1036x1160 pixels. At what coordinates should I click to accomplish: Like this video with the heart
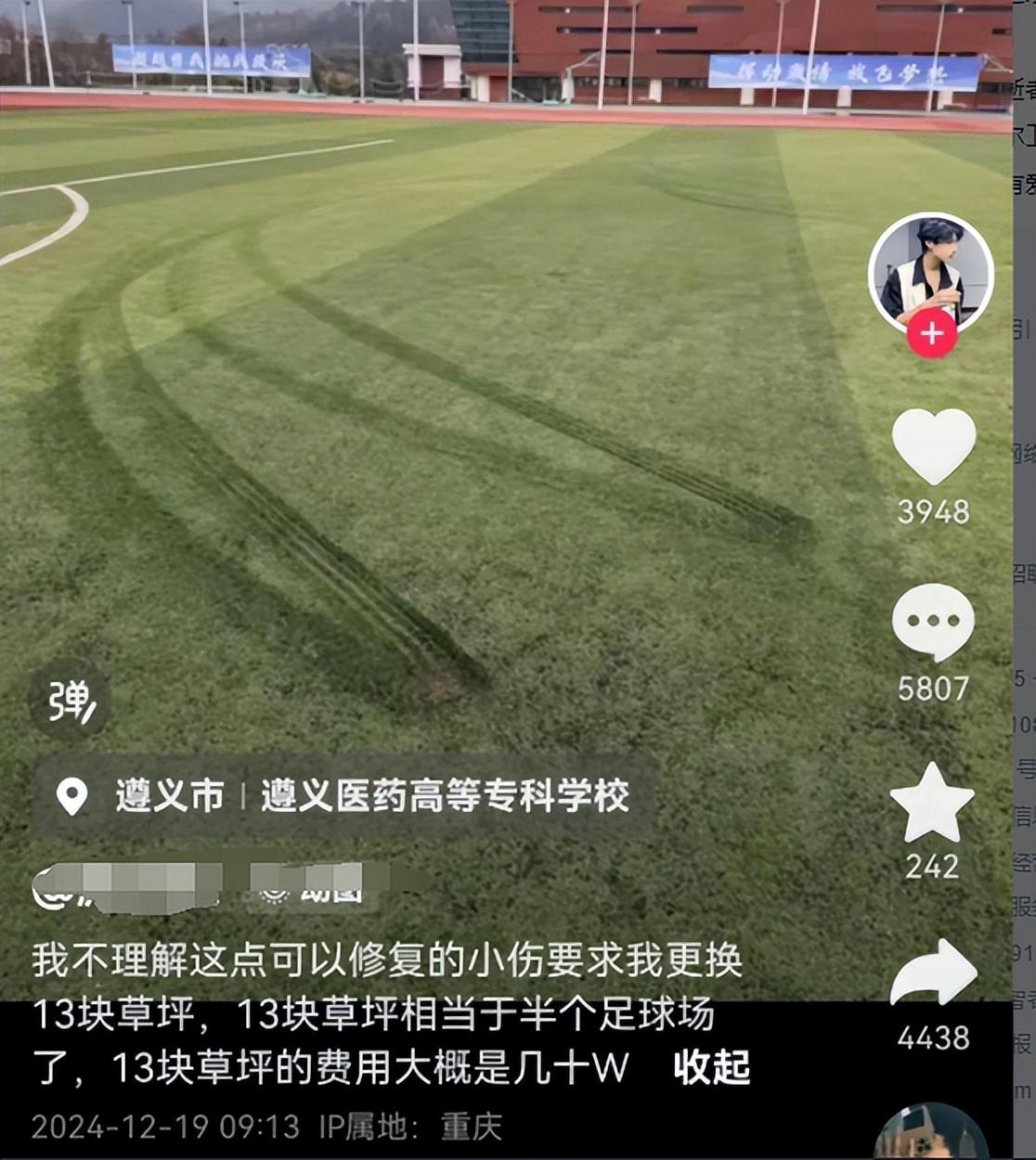pos(933,446)
